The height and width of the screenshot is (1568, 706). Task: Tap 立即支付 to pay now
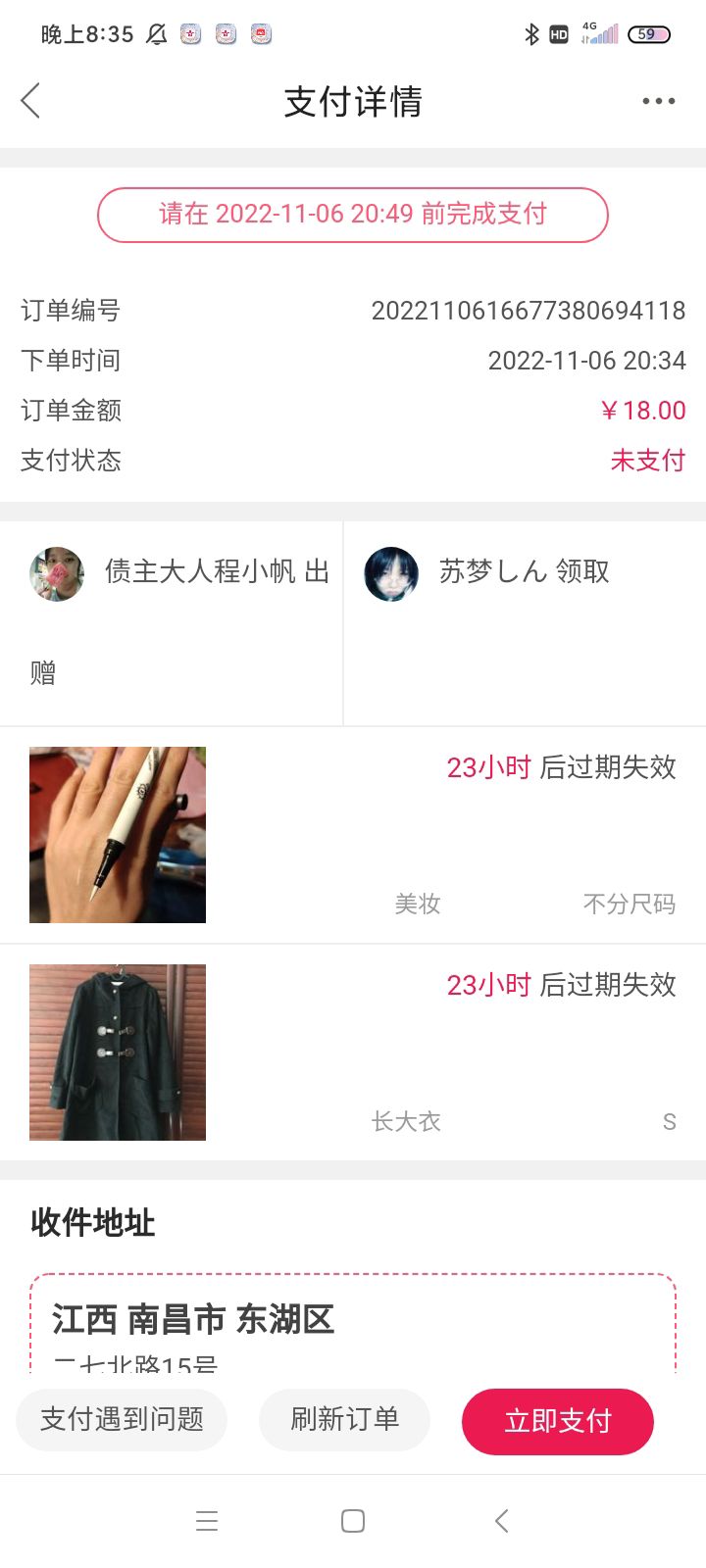tap(558, 1421)
